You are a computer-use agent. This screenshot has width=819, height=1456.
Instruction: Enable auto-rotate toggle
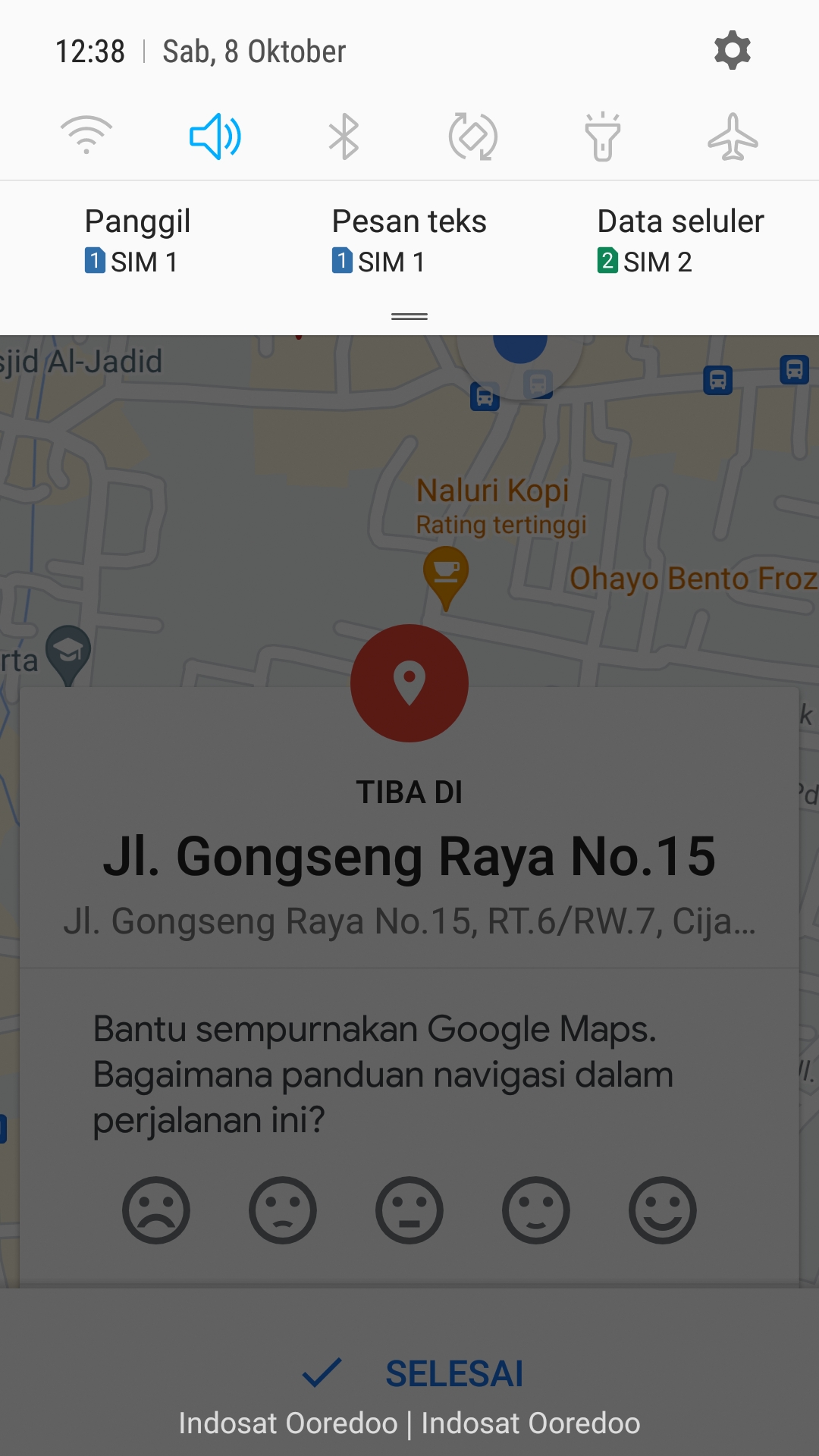(473, 136)
